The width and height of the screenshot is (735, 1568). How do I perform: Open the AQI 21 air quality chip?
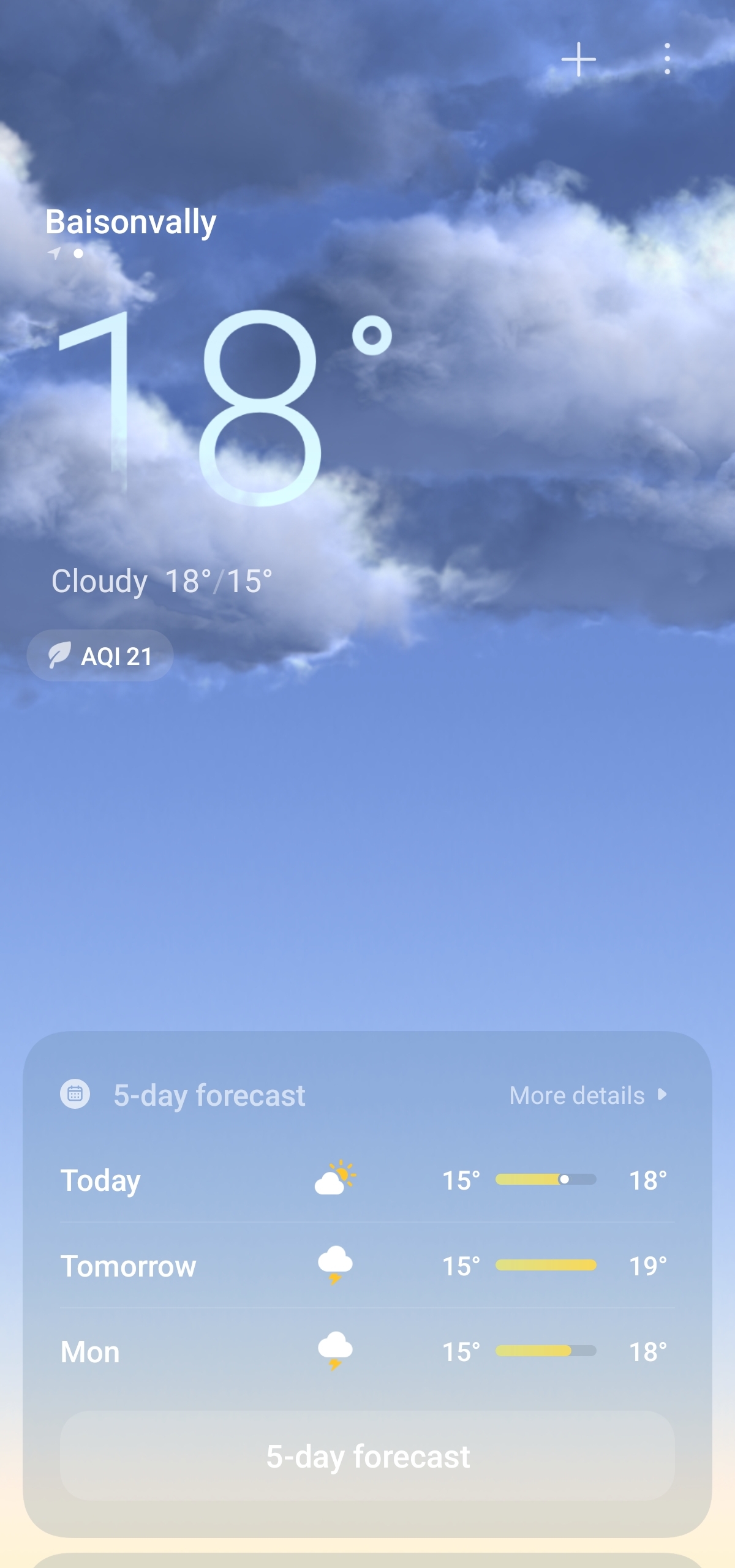tap(100, 656)
